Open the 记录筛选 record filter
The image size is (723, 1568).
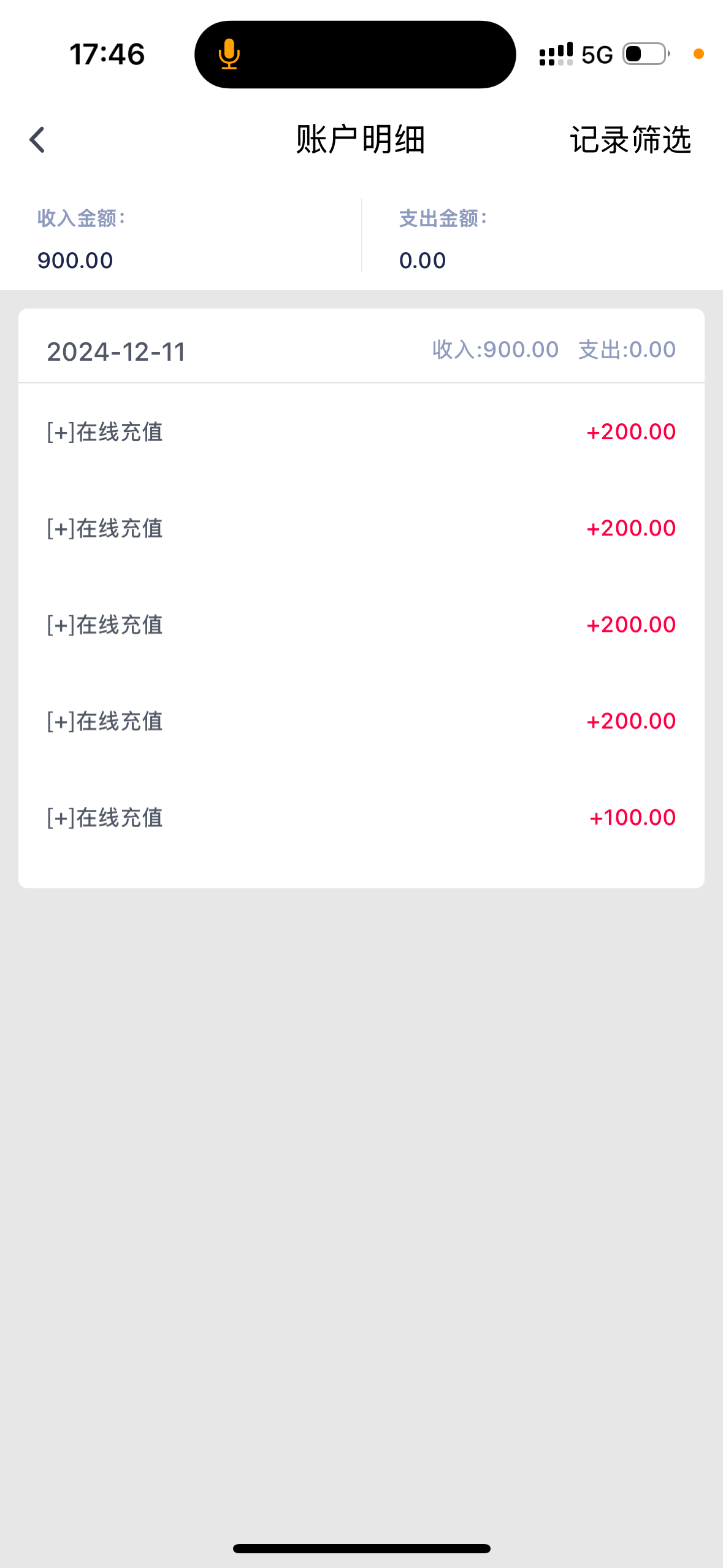click(630, 140)
